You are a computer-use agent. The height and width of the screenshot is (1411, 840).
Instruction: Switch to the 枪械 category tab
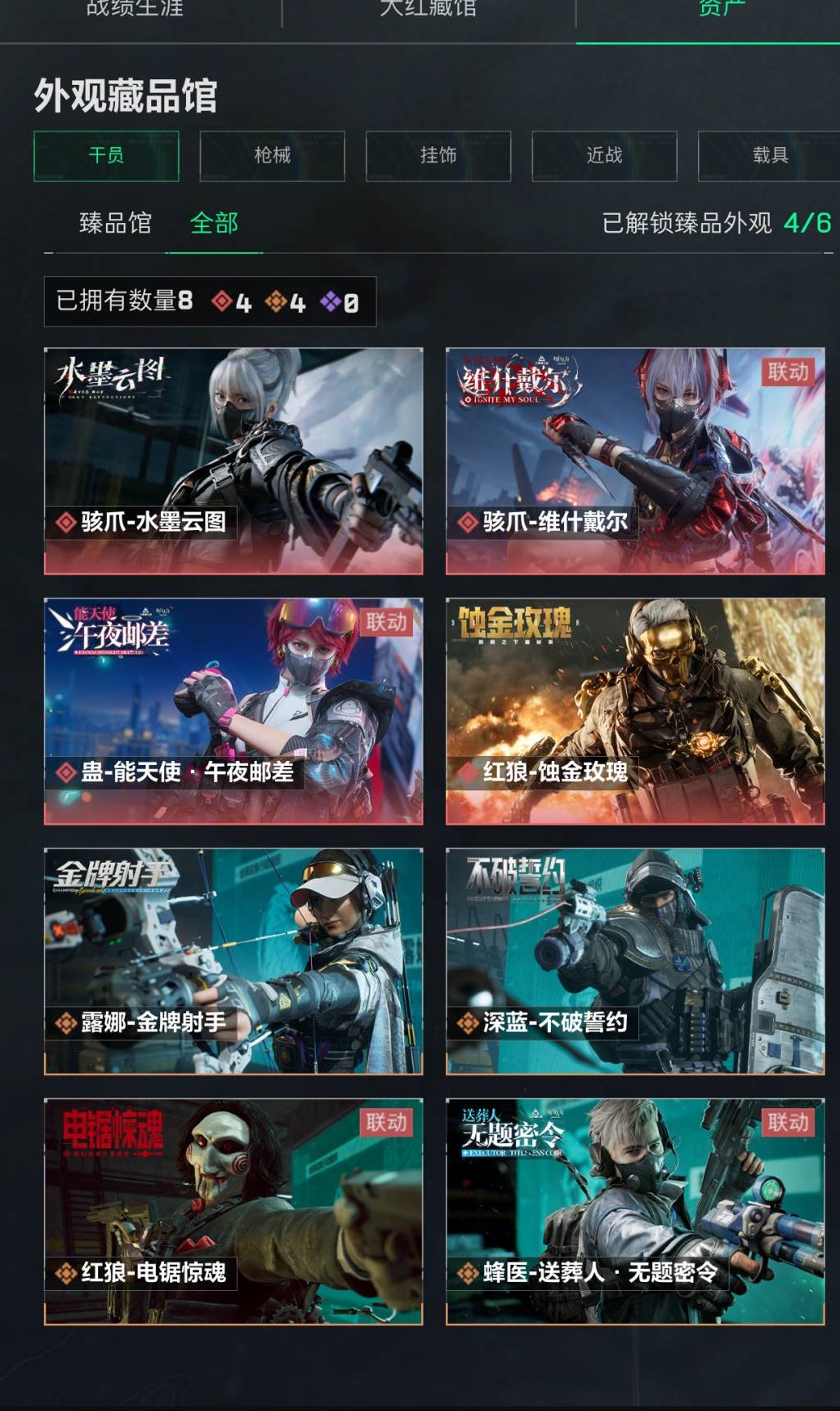271,156
